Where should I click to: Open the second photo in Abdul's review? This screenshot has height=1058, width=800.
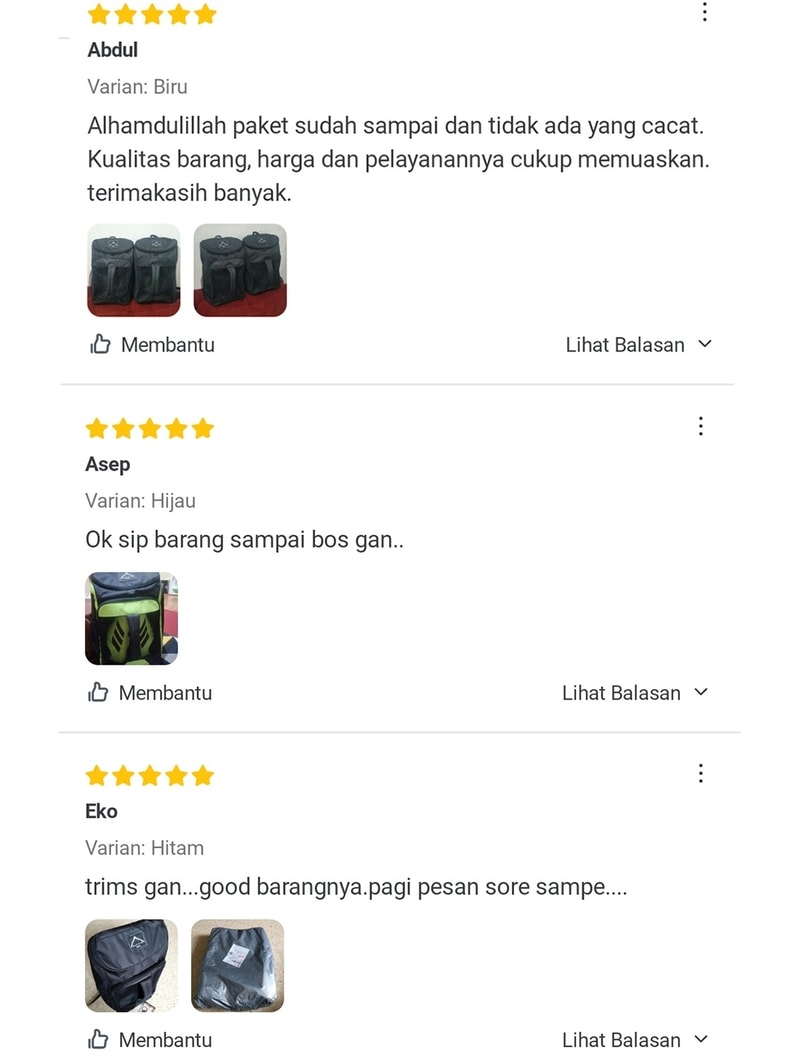240,270
